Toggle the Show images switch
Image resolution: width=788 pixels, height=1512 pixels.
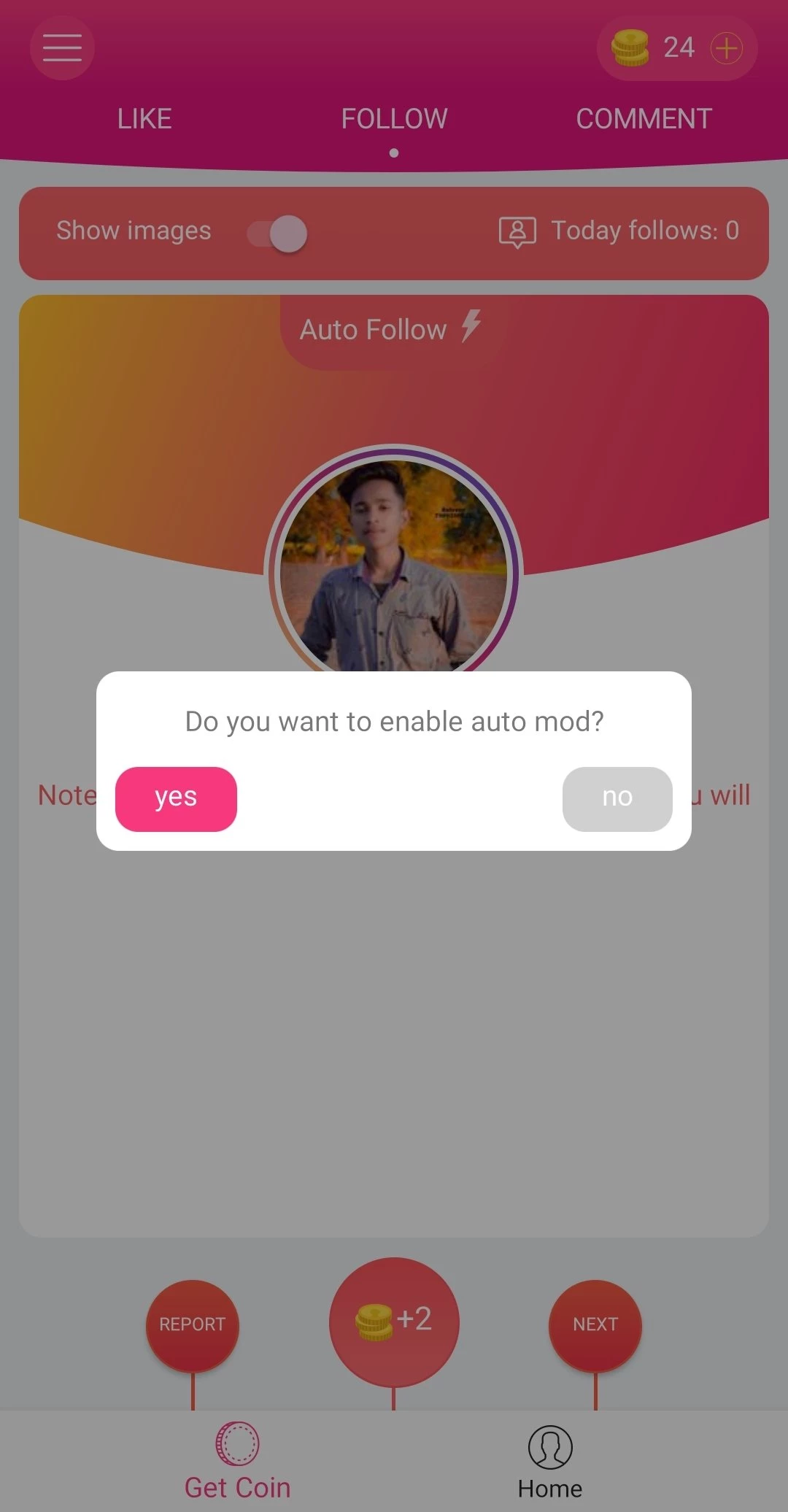tap(277, 234)
